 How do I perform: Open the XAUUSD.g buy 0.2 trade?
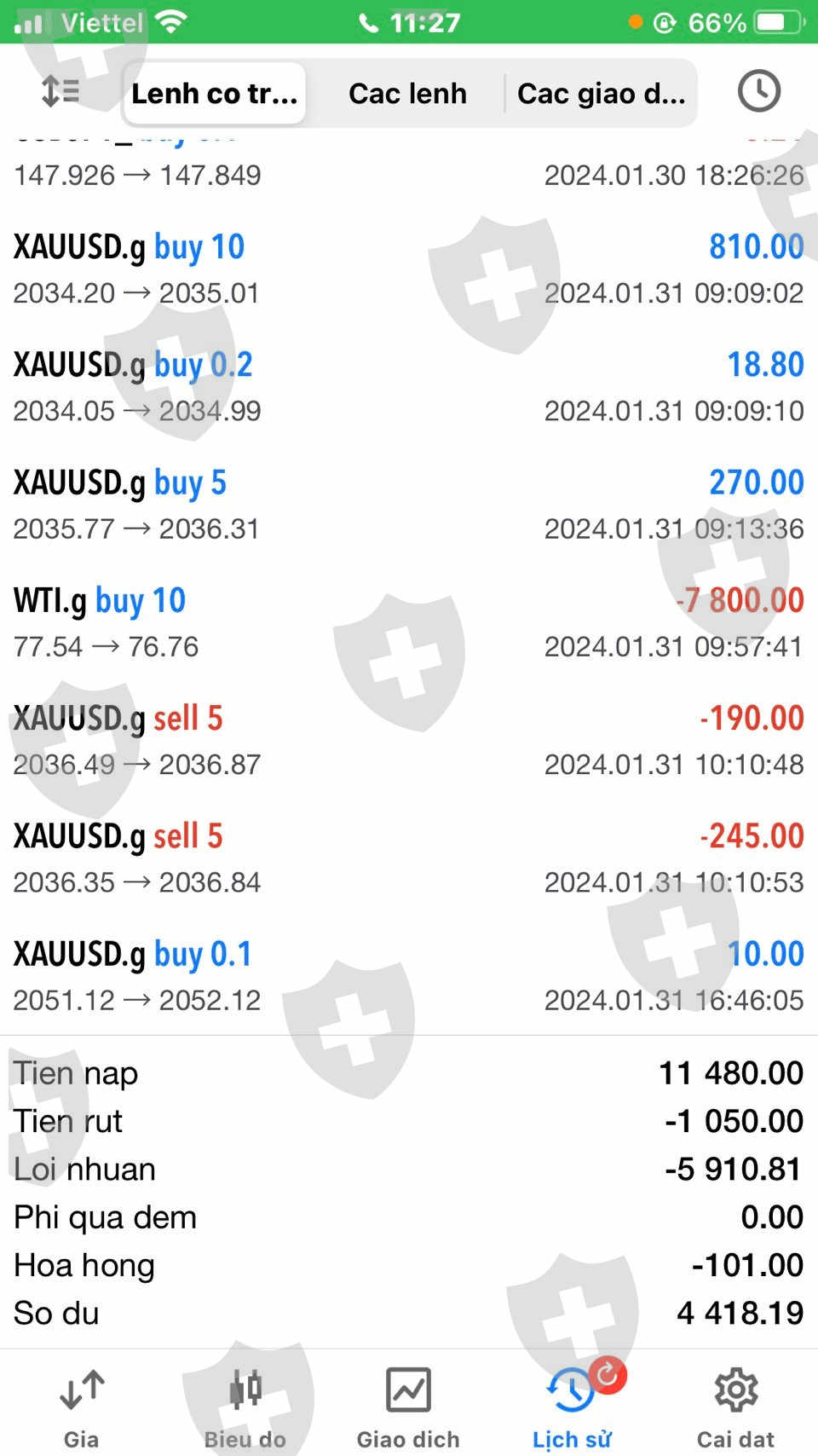pos(408,386)
